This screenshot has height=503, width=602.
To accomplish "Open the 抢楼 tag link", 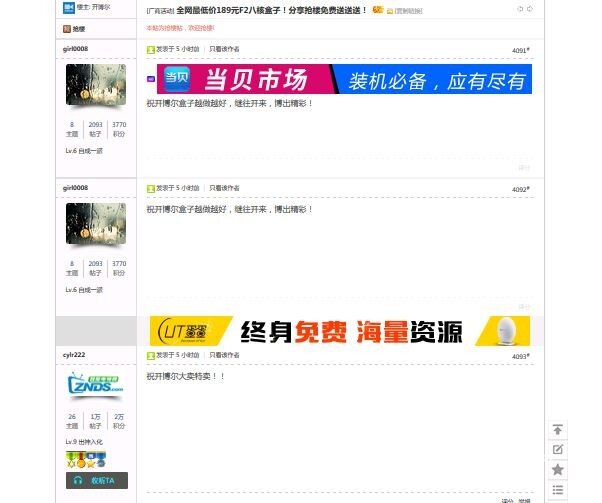I will (76, 29).
